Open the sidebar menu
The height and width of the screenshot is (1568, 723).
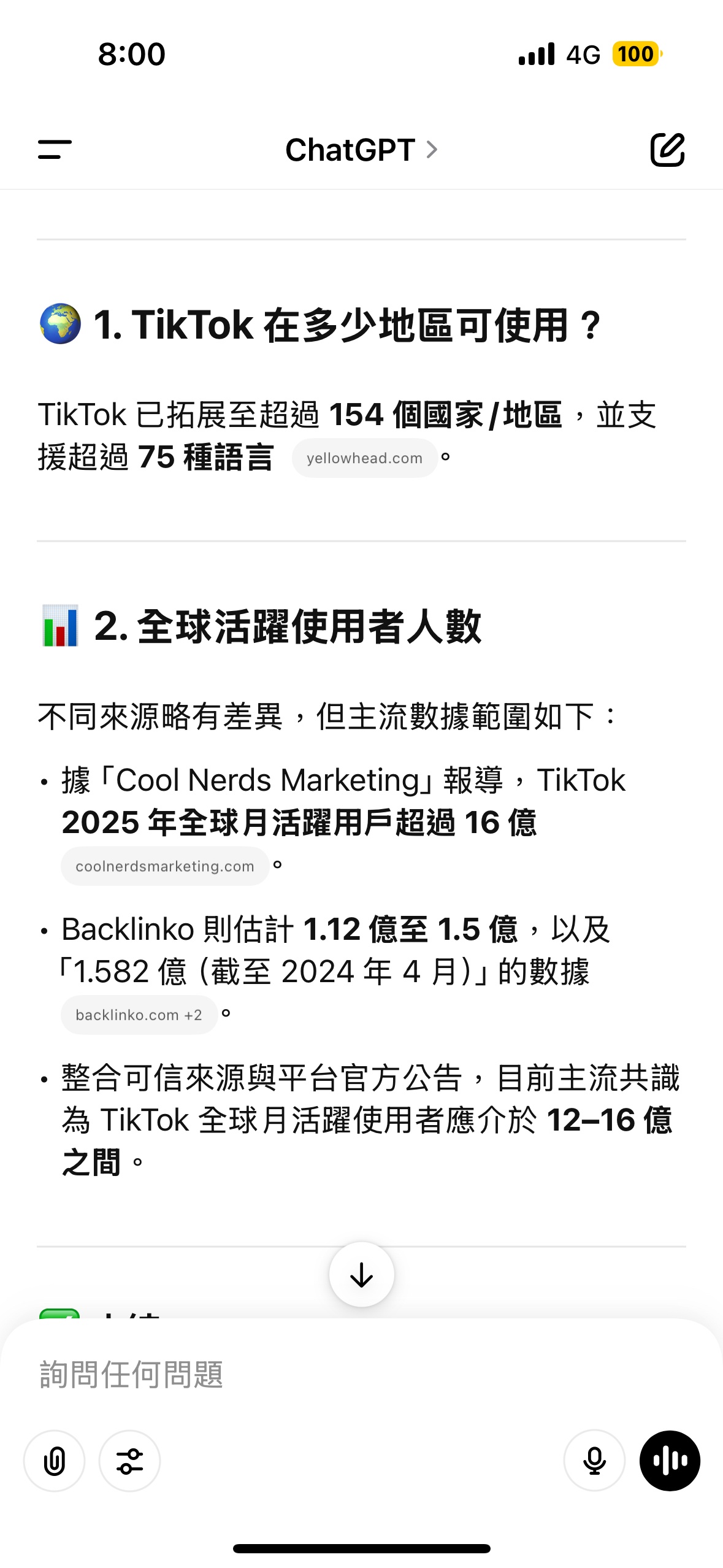pyautogui.click(x=55, y=150)
